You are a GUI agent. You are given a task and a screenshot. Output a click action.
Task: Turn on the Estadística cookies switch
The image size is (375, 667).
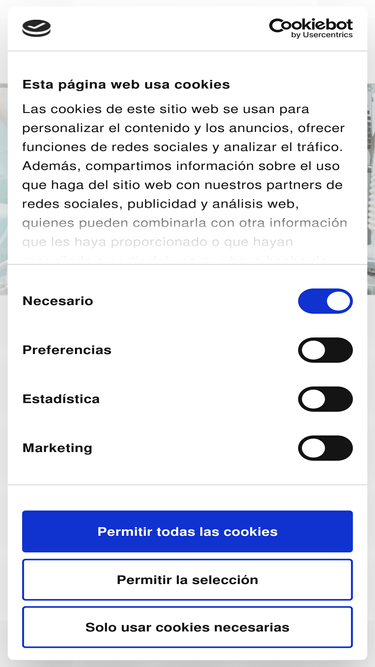pos(325,399)
